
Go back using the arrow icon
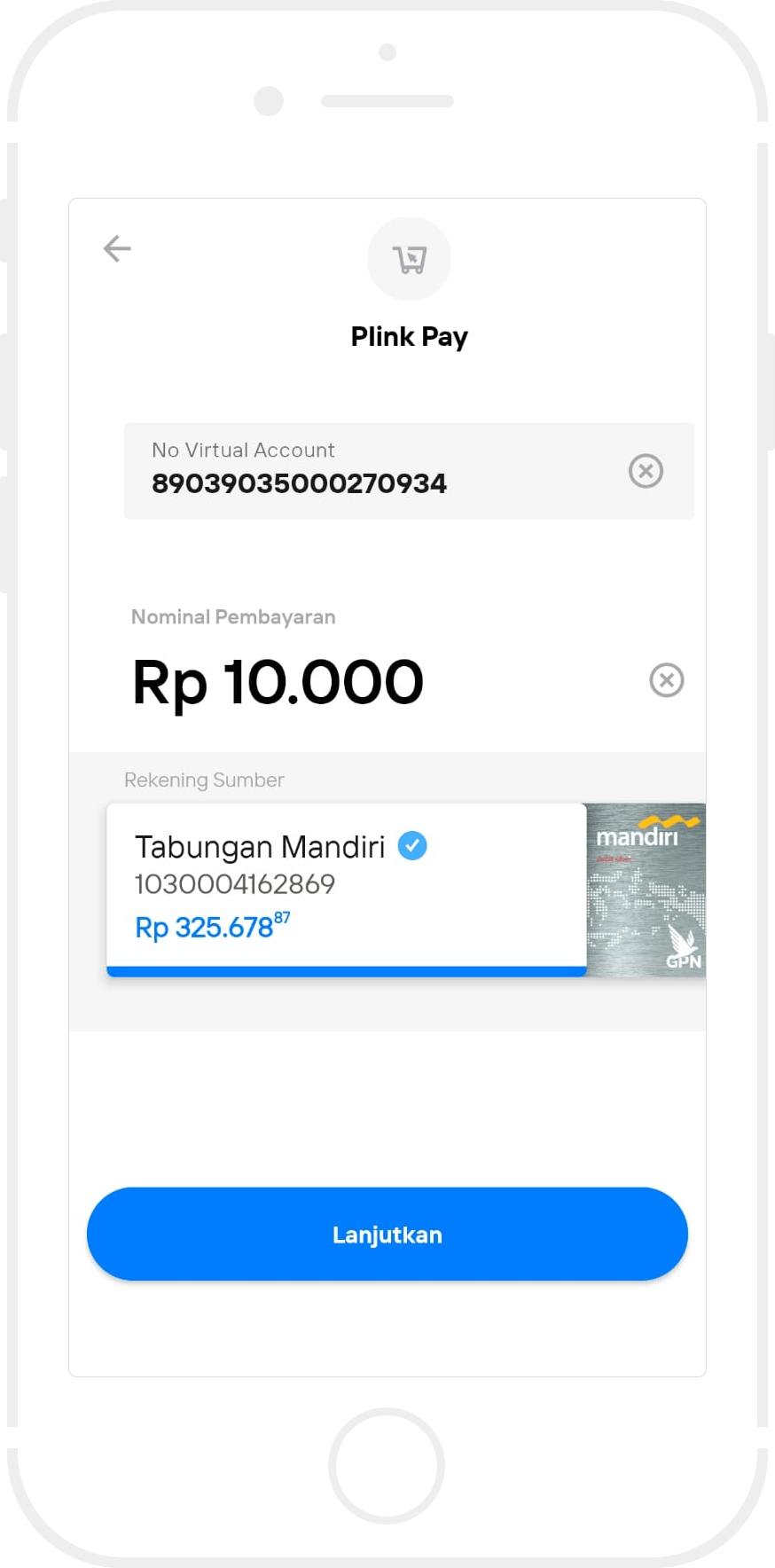pos(117,248)
